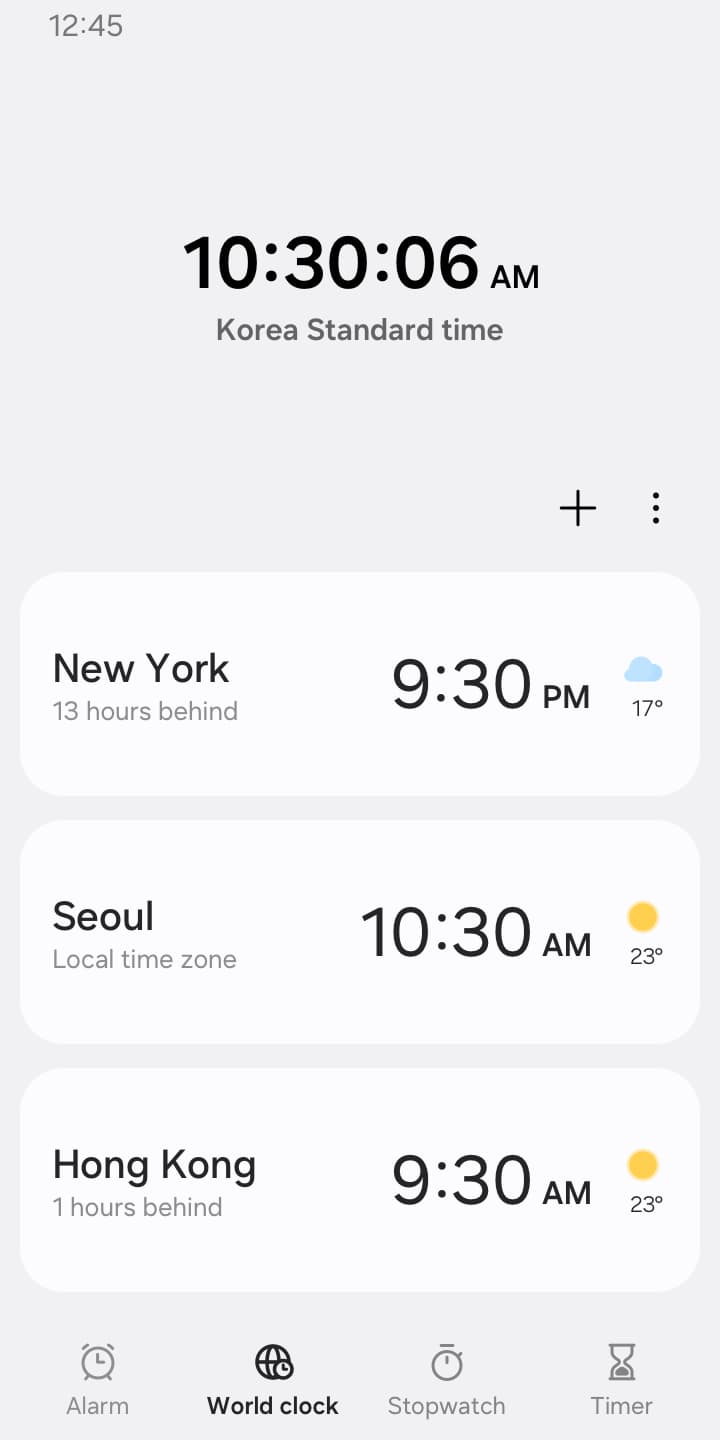Switch to the Stopwatch tab

(x=446, y=1380)
